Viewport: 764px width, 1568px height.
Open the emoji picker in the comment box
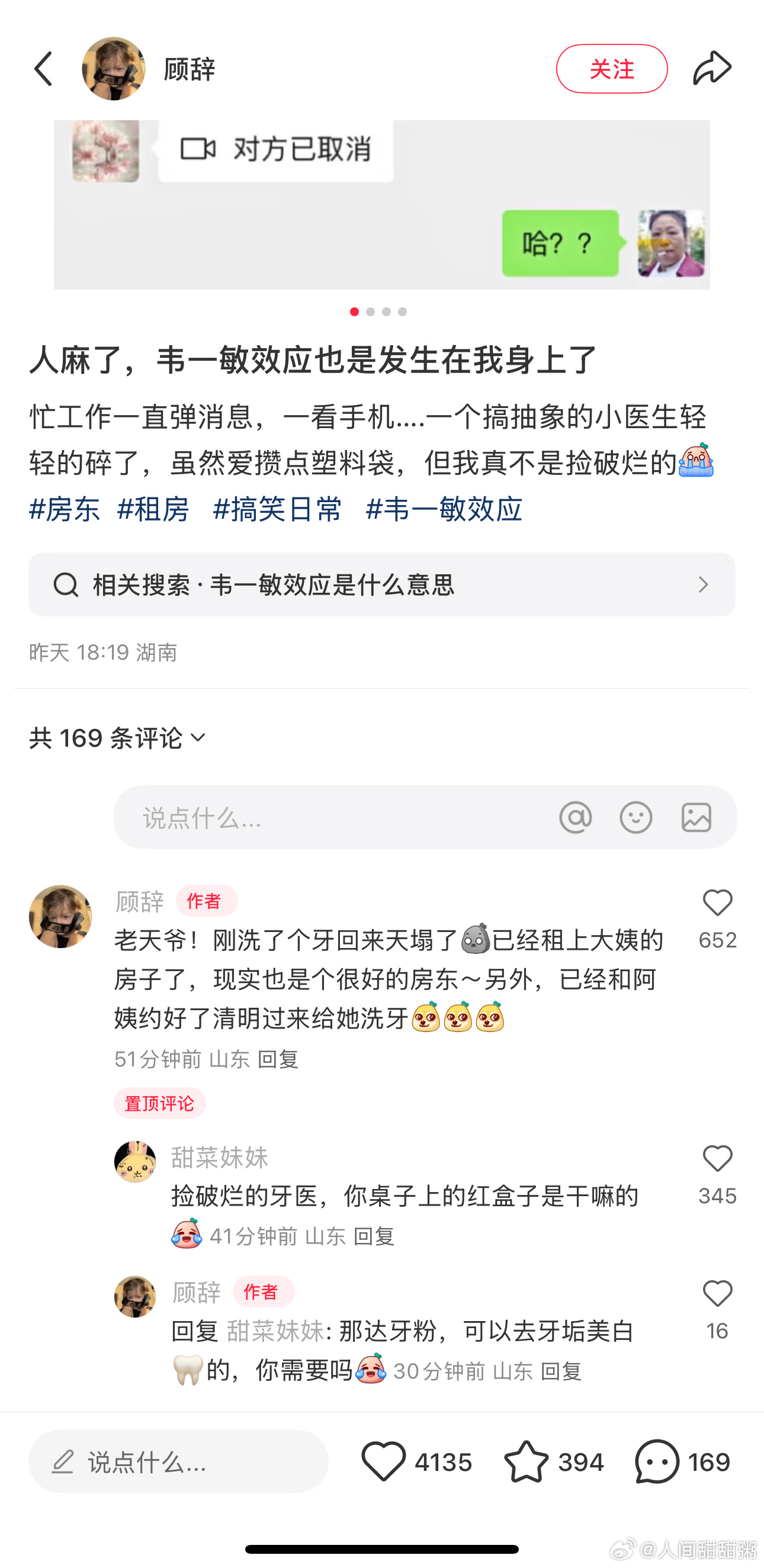click(635, 818)
